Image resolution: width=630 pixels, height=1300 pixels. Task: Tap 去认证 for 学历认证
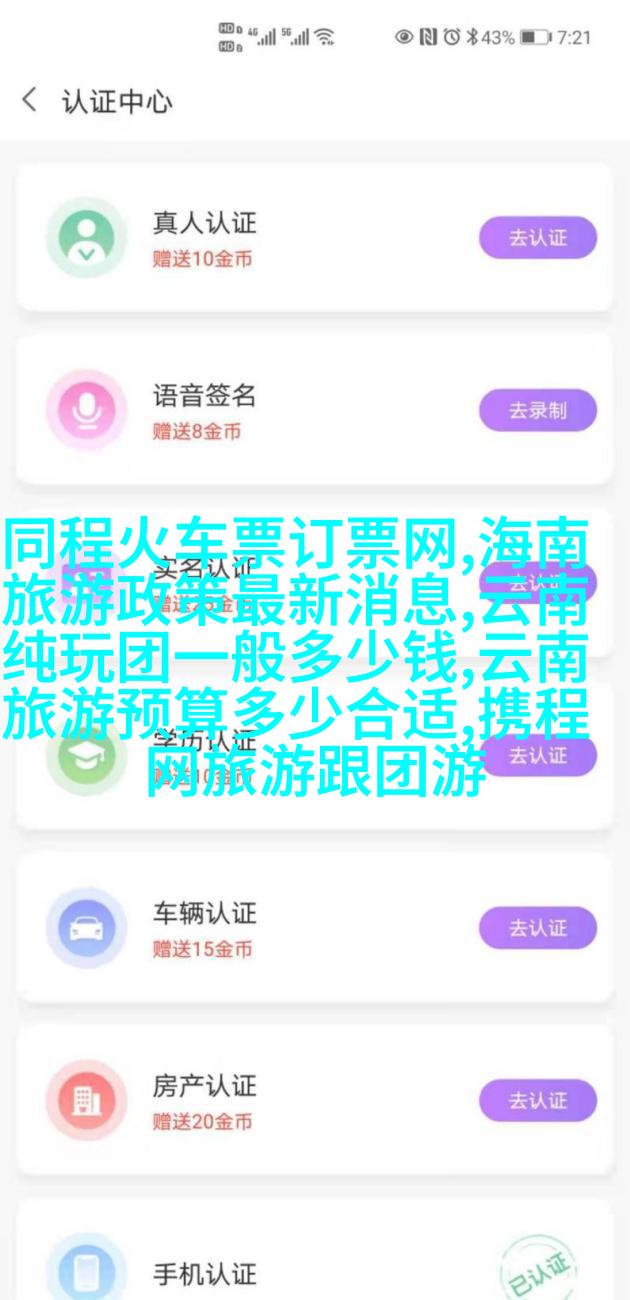(537, 756)
